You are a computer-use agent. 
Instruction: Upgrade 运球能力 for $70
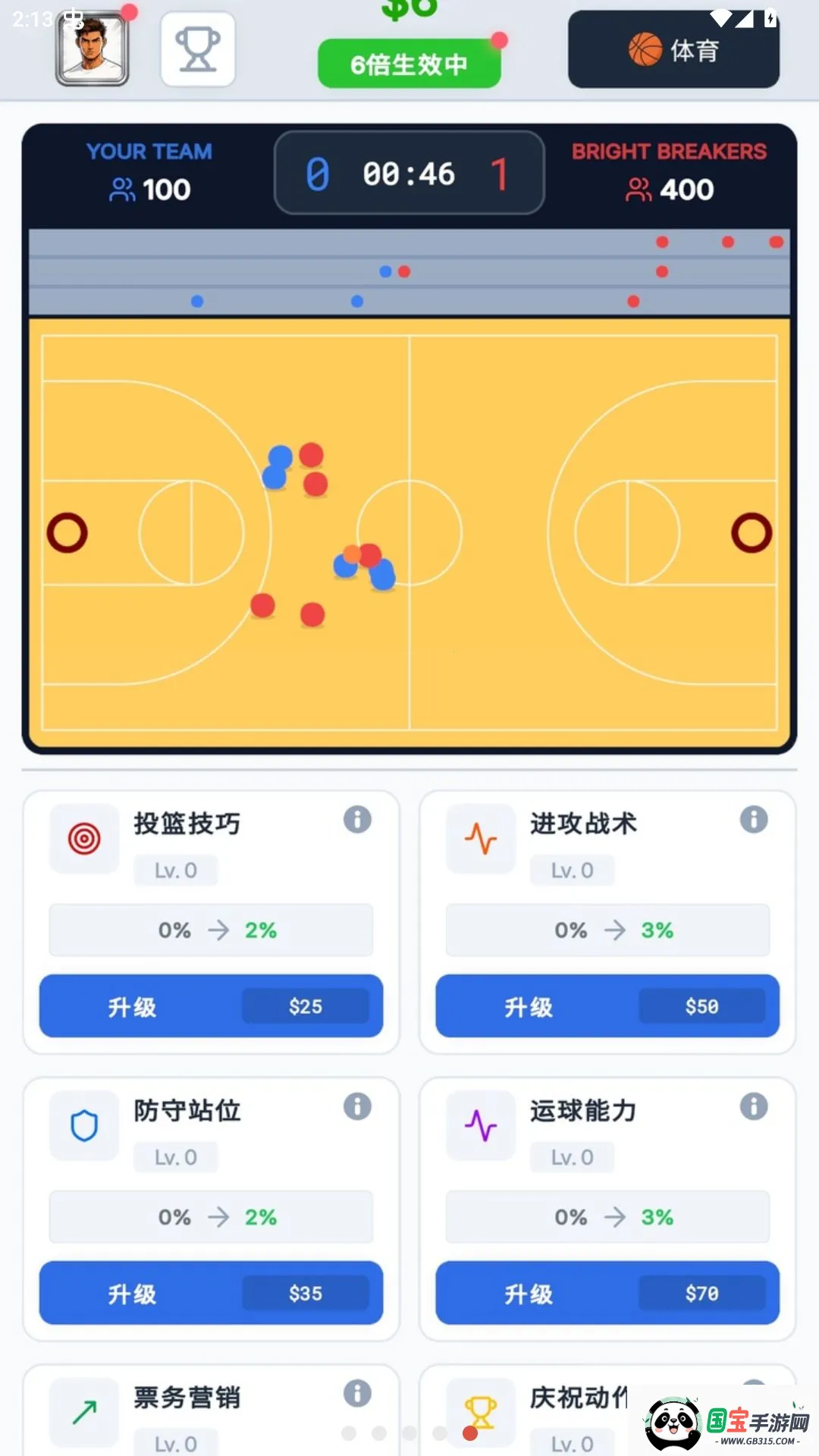click(x=607, y=1292)
